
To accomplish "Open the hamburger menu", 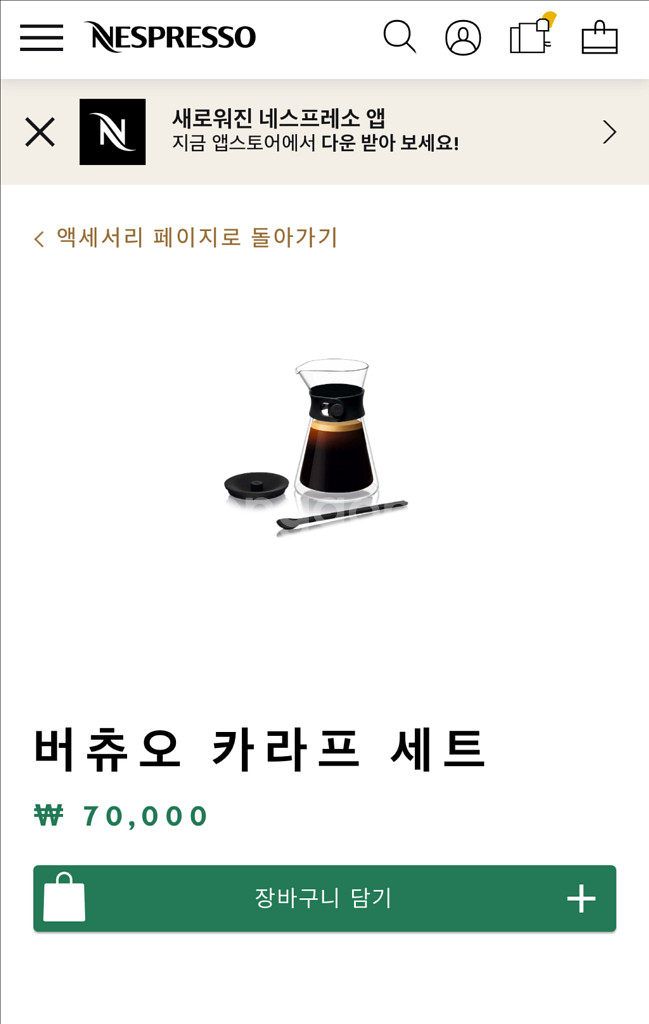I will point(41,38).
